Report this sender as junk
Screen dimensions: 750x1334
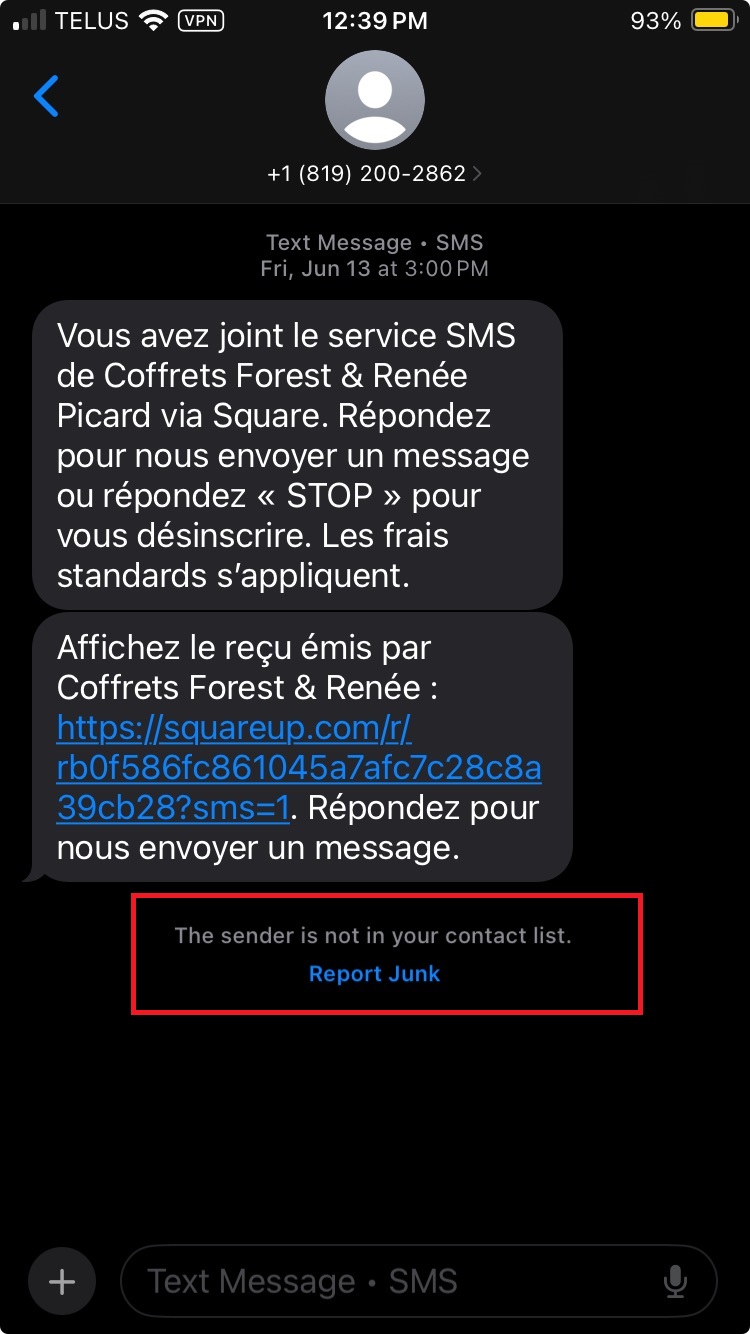pos(374,974)
